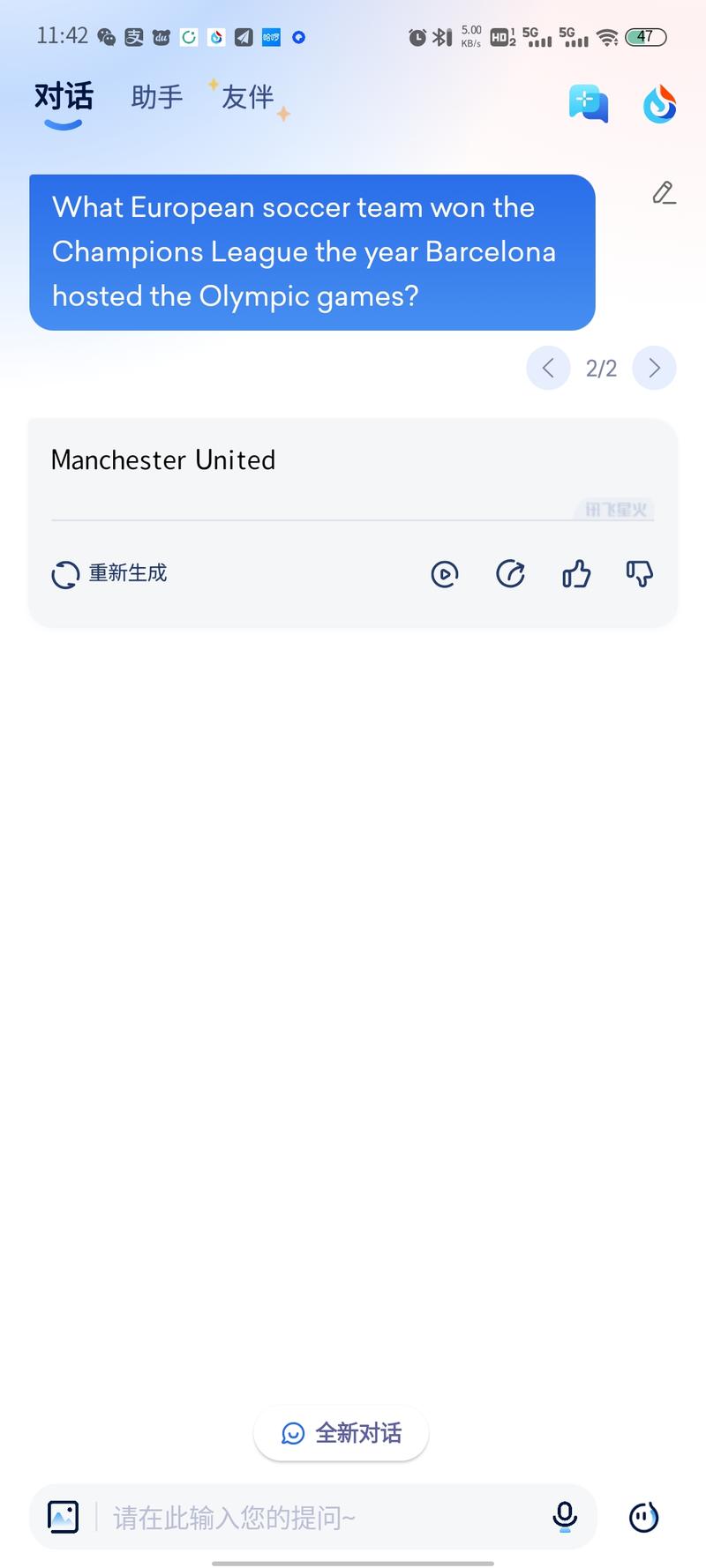706x1568 pixels.
Task: Play the answer audio aloud
Action: (x=445, y=574)
